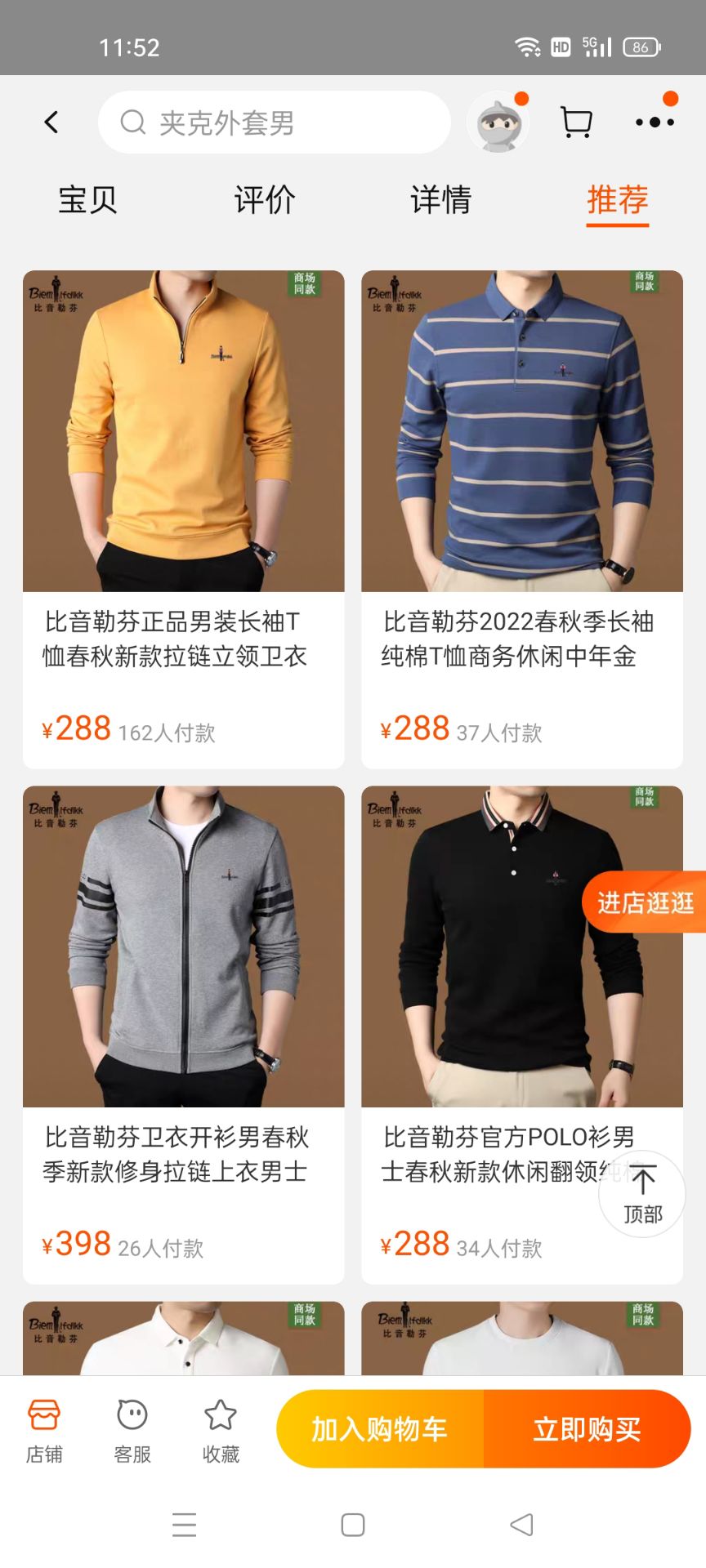The width and height of the screenshot is (706, 1568).
Task: Open the 店铺 shop page
Action: pos(44,1429)
